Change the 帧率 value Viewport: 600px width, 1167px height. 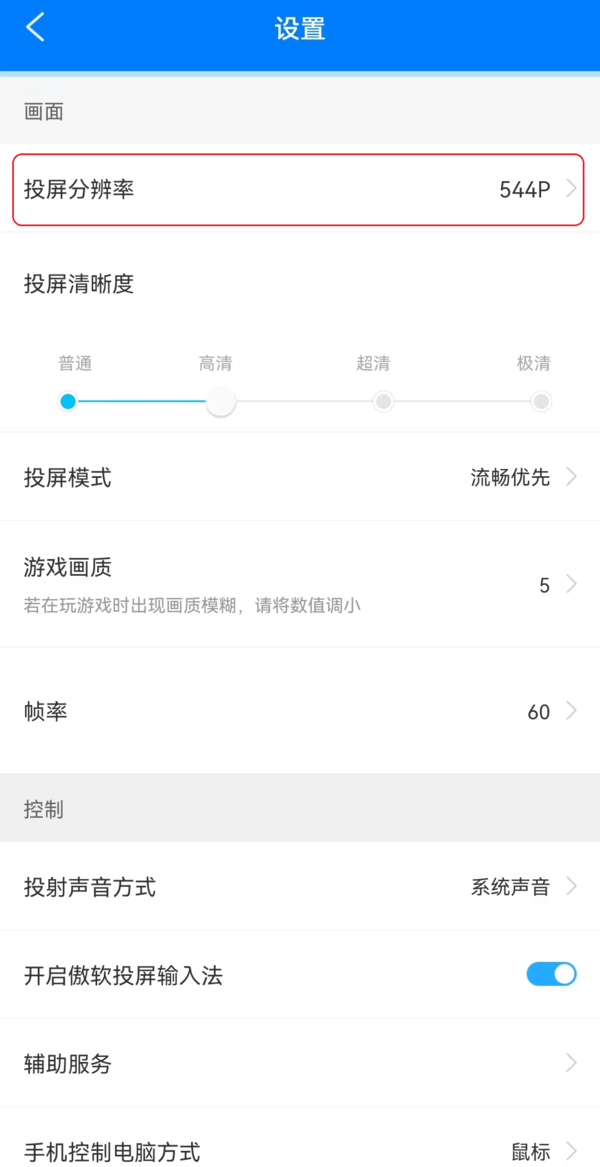(300, 711)
